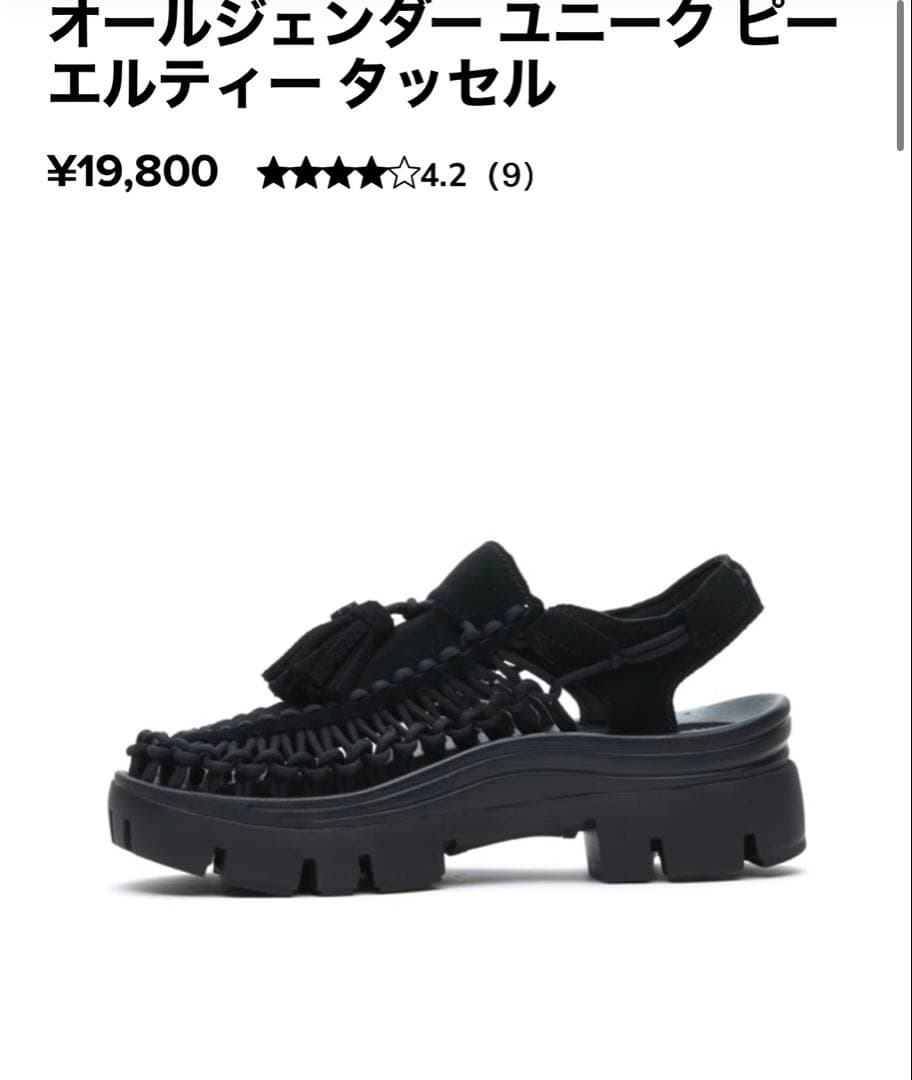
Task: Enlarge the black tassel sandal product image
Action: (x=456, y=715)
